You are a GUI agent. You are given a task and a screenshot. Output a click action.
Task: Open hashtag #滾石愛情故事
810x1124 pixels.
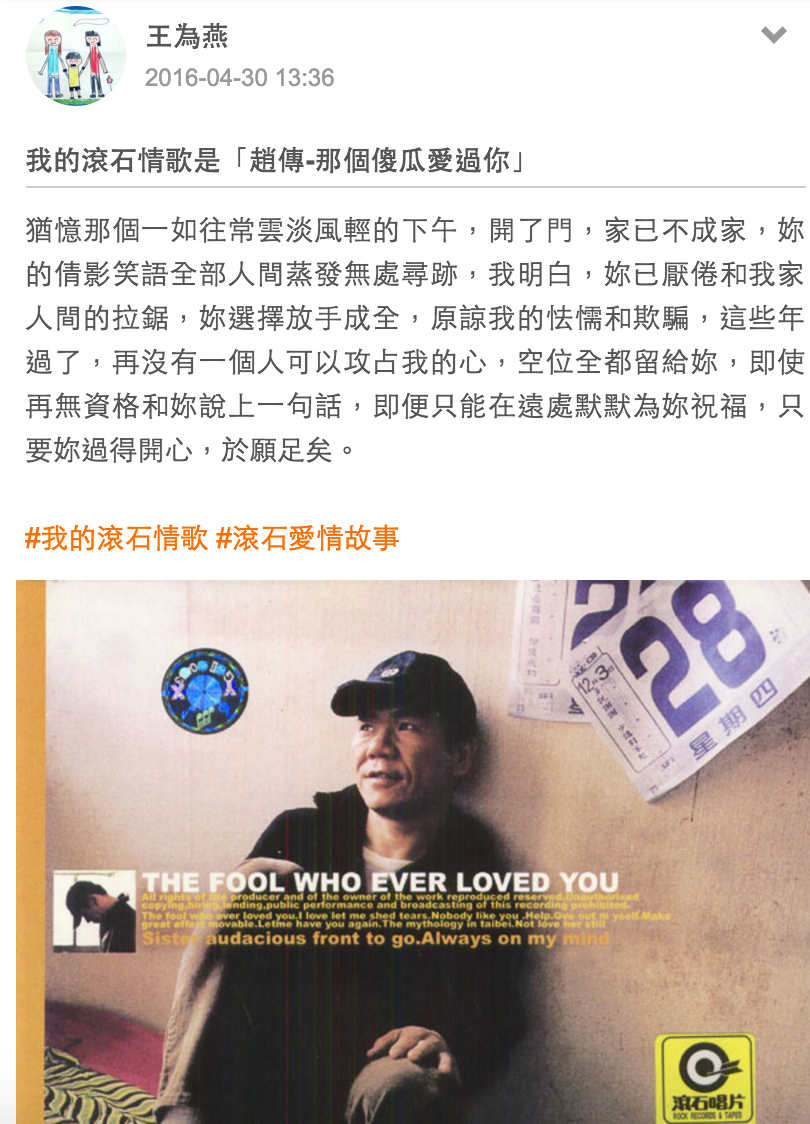tap(307, 538)
